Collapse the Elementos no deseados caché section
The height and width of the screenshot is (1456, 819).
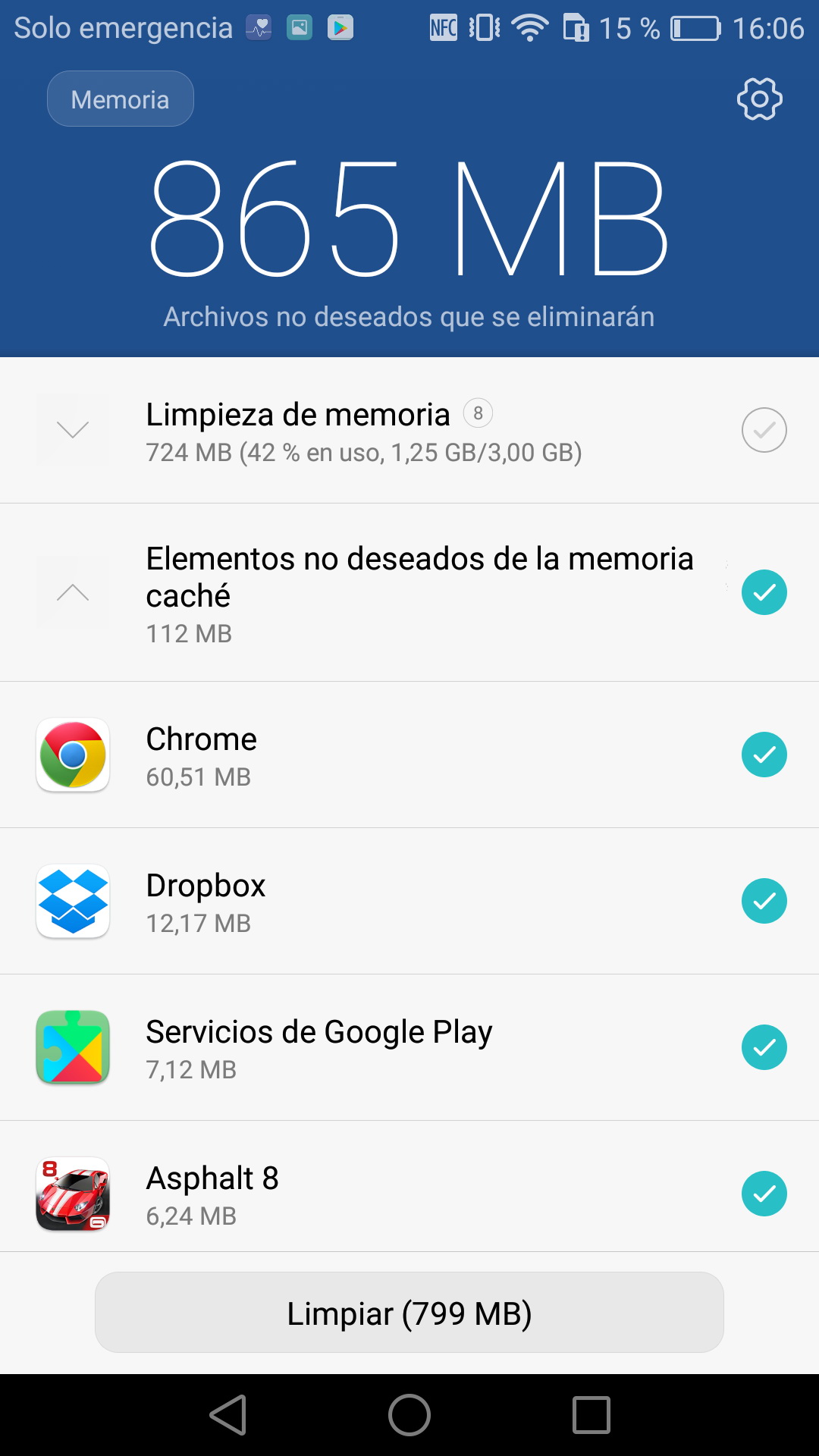(73, 592)
